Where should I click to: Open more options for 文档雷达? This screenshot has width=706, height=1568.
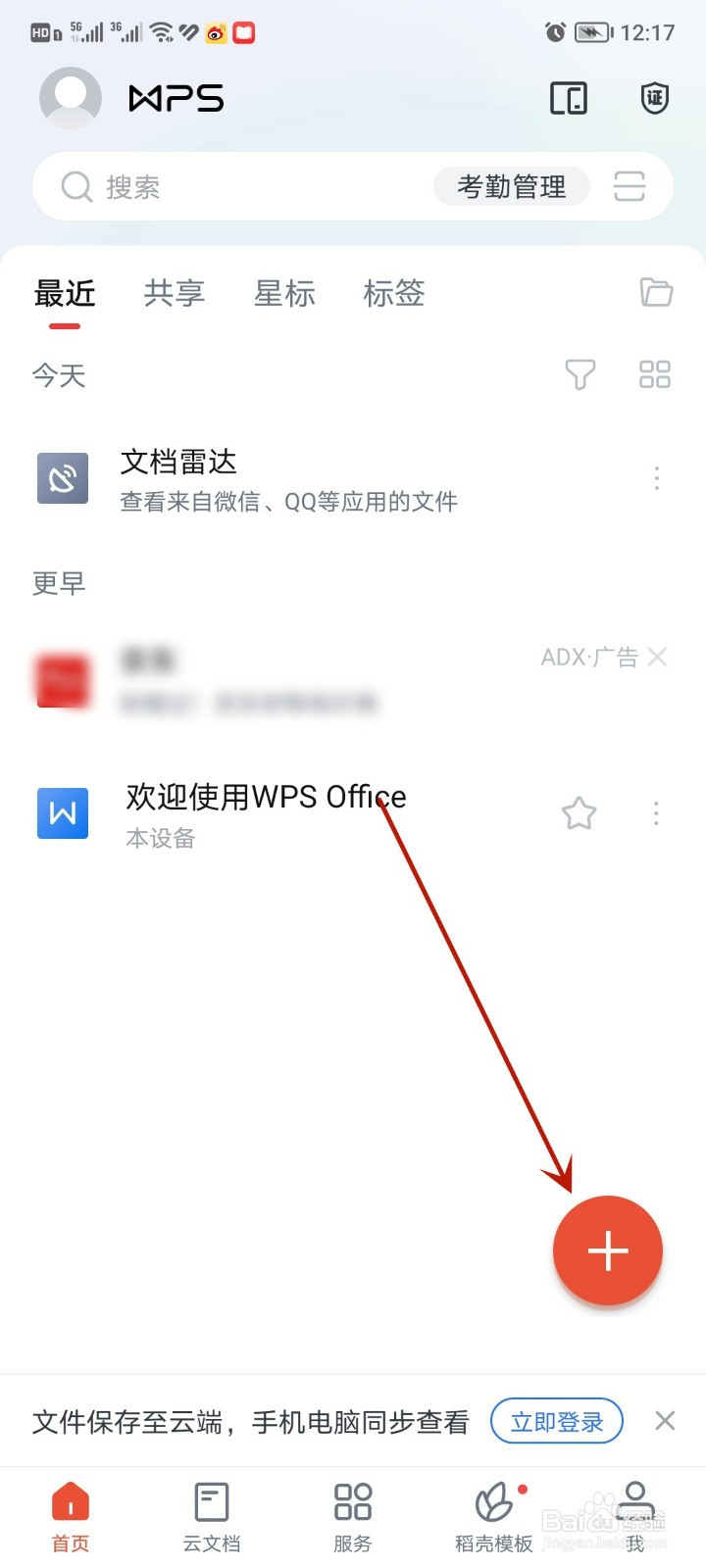click(656, 478)
